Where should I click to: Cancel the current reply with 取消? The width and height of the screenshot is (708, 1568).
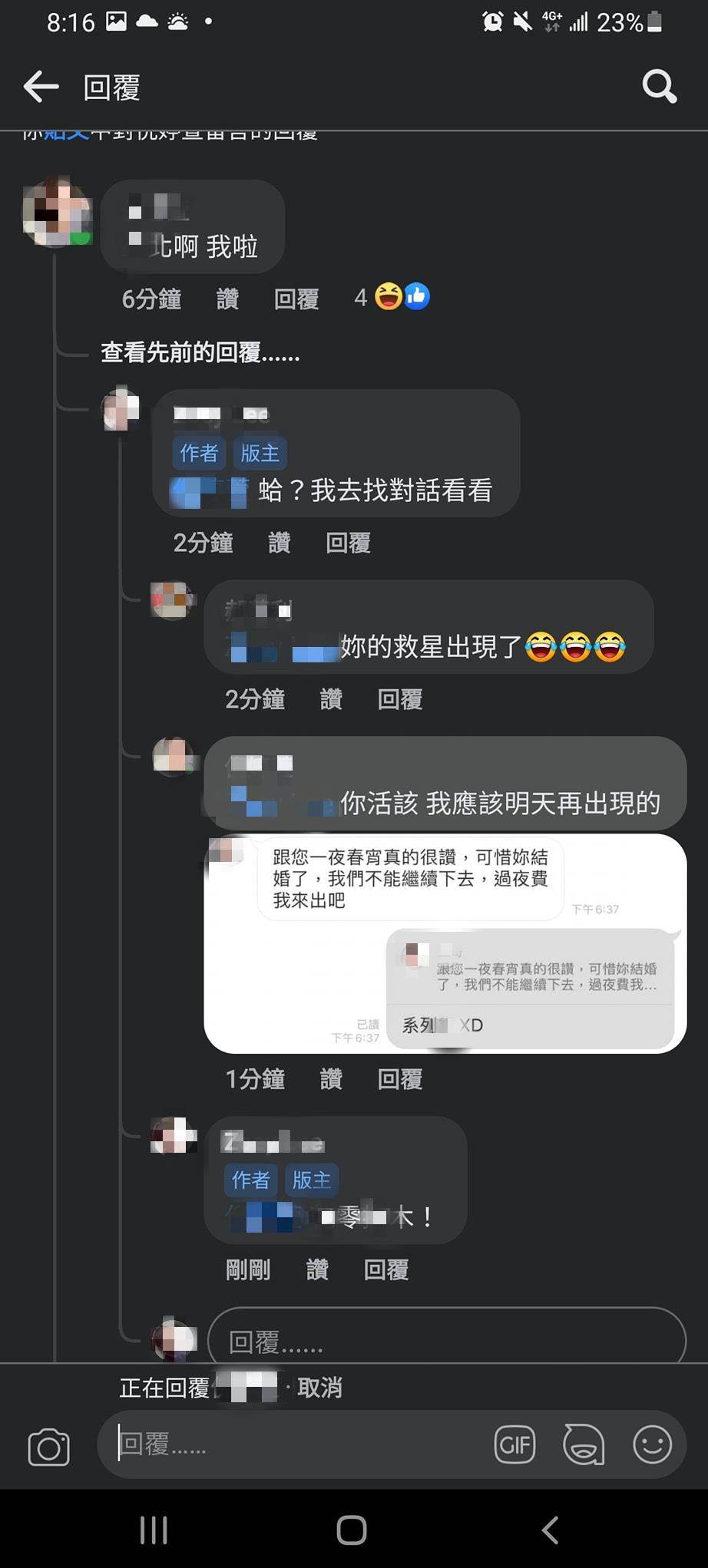319,1388
